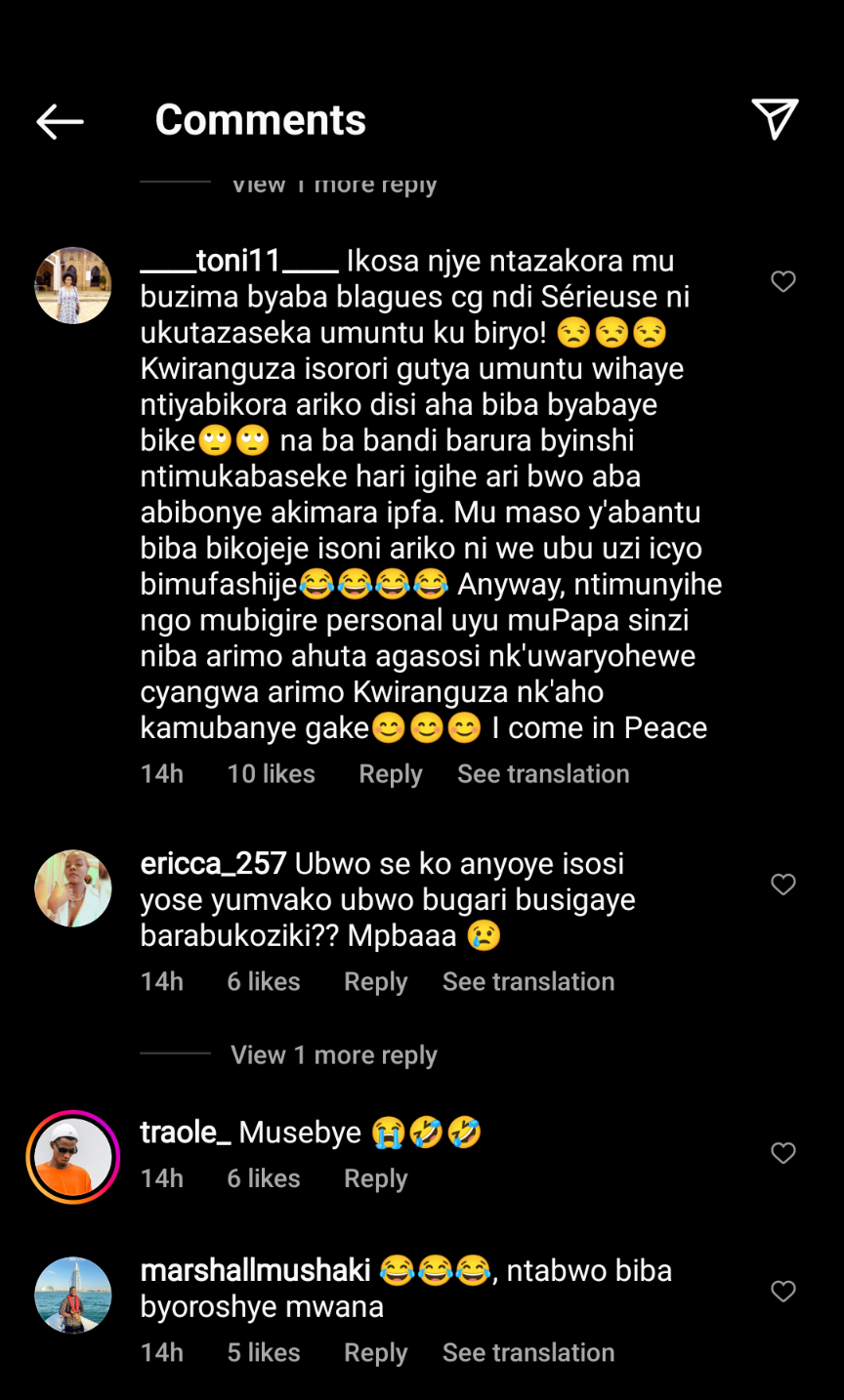Reply to traole_'s comment
The width and height of the screenshot is (844, 1400).
375,1179
